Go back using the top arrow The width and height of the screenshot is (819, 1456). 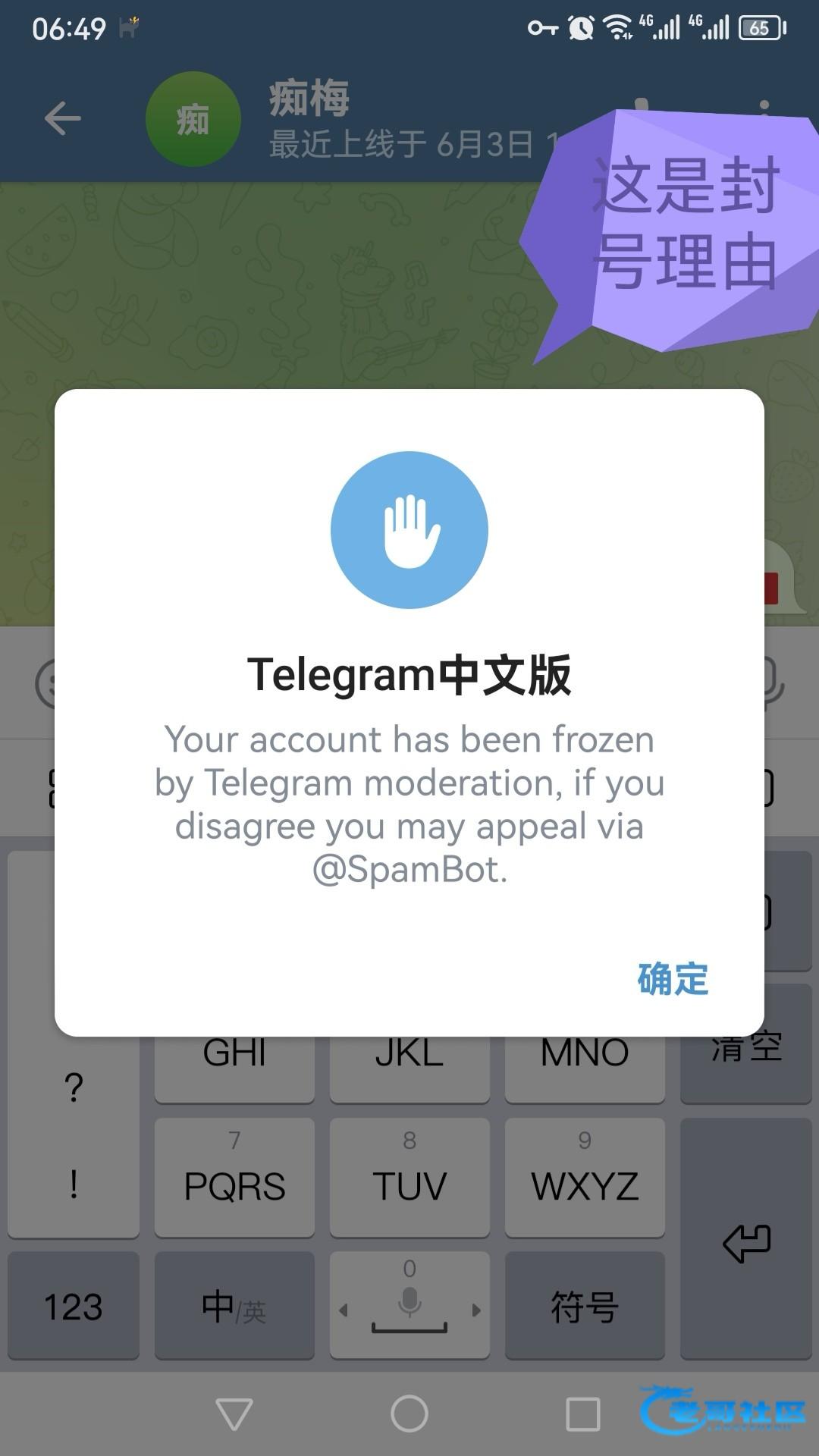[62, 118]
